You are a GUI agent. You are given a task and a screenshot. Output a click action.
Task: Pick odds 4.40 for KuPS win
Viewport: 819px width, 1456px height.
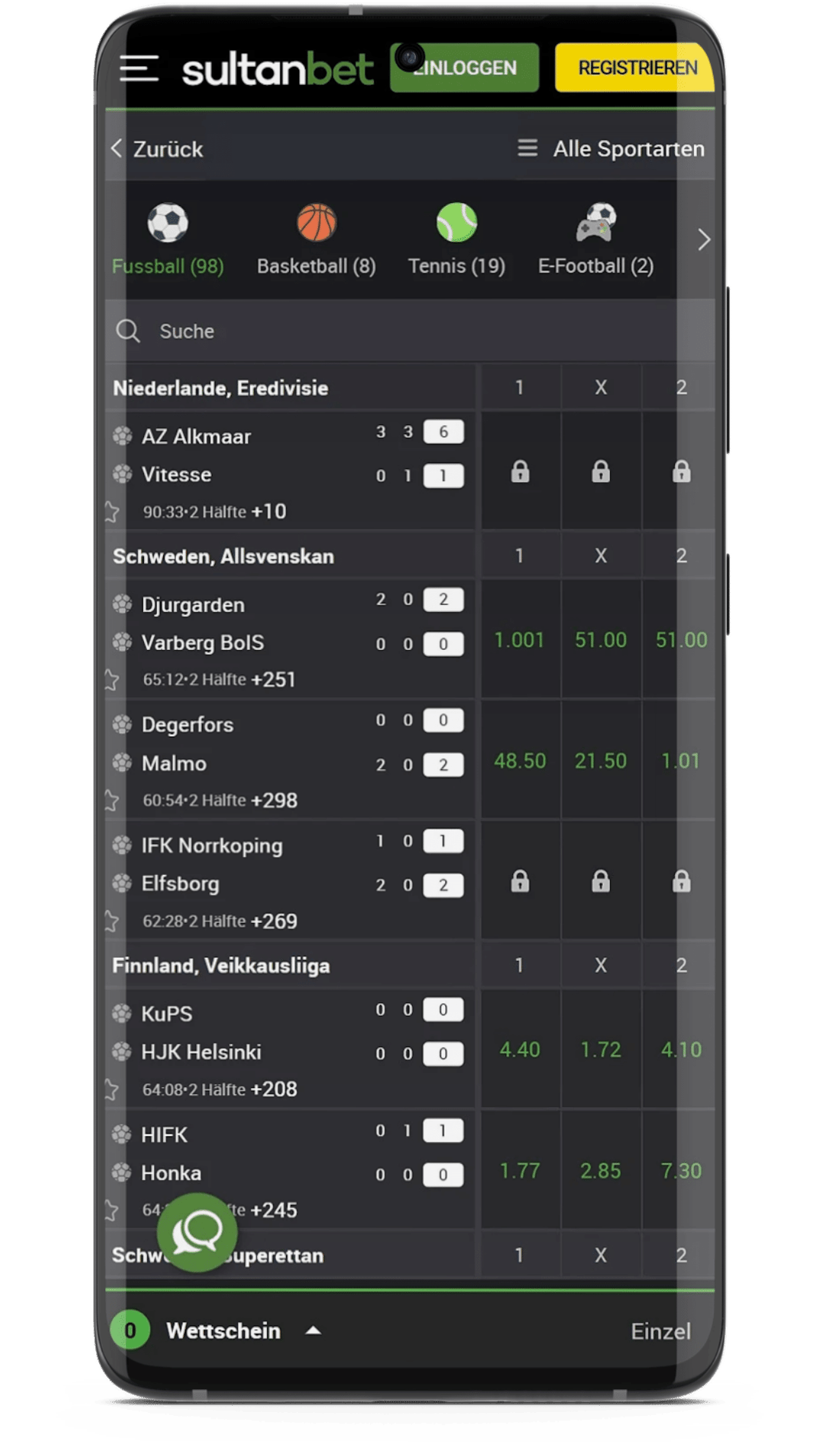(520, 1050)
